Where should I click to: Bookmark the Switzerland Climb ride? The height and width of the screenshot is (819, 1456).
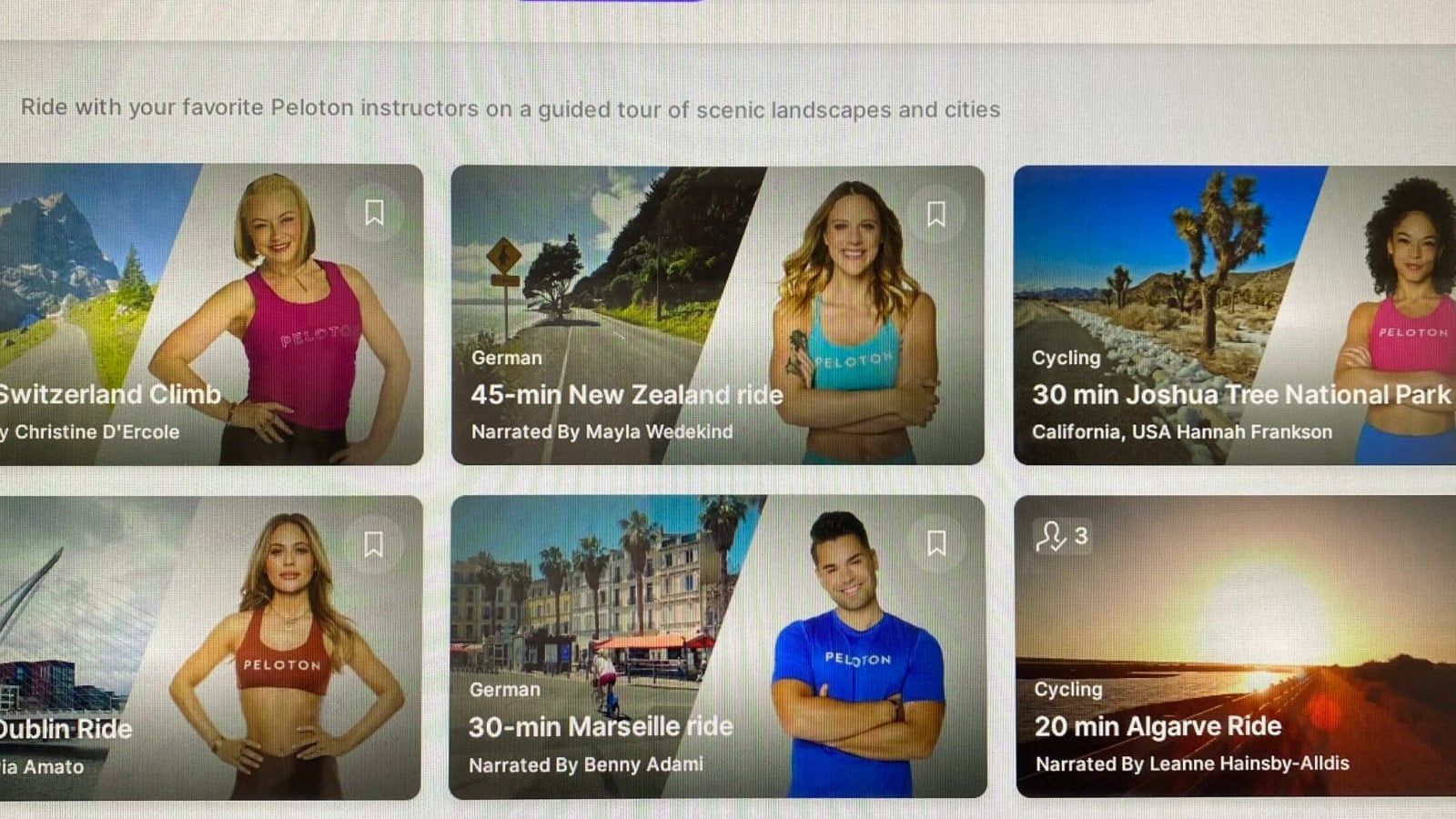point(374,213)
